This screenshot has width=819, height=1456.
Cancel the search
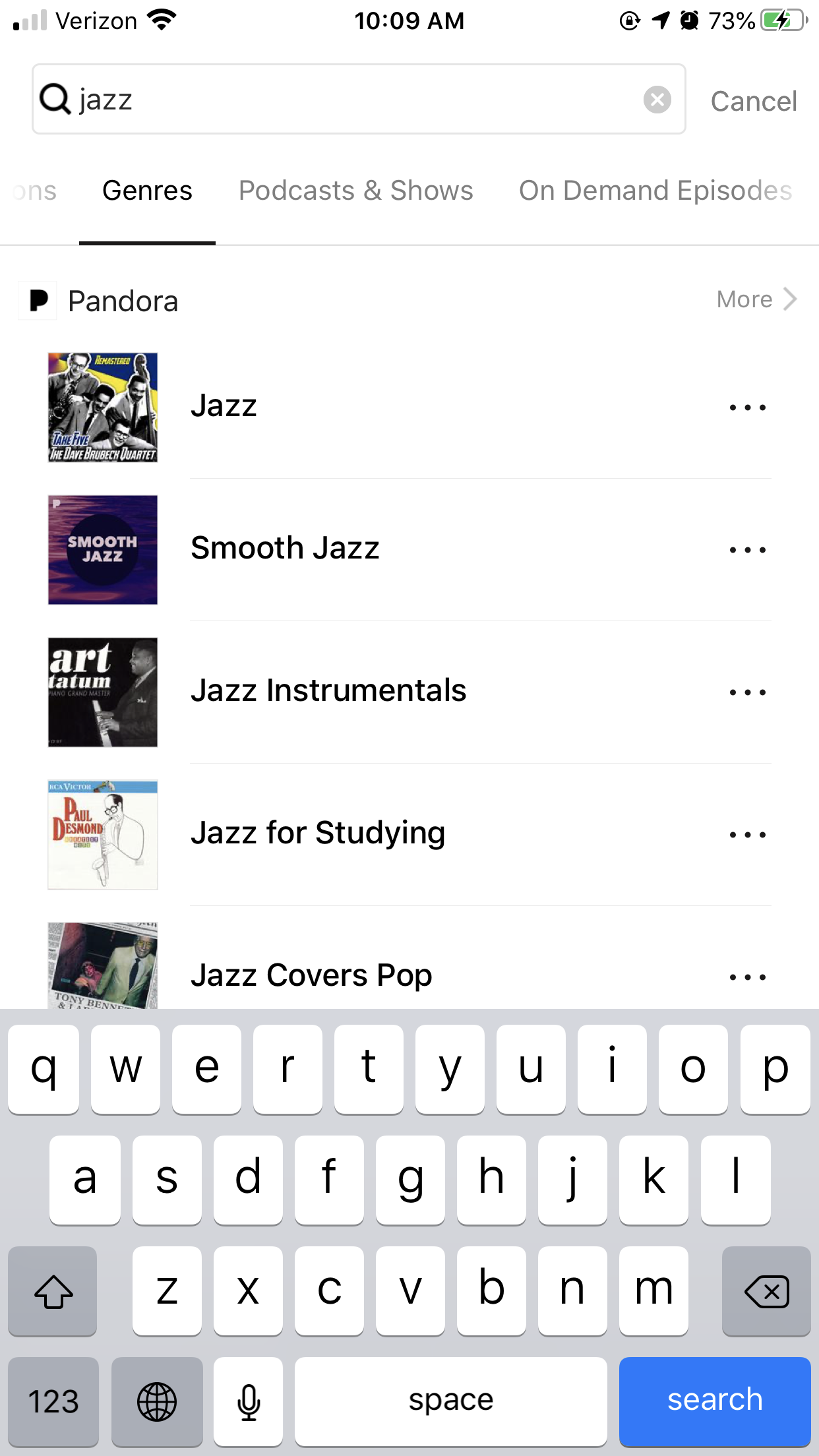pyautogui.click(x=753, y=102)
